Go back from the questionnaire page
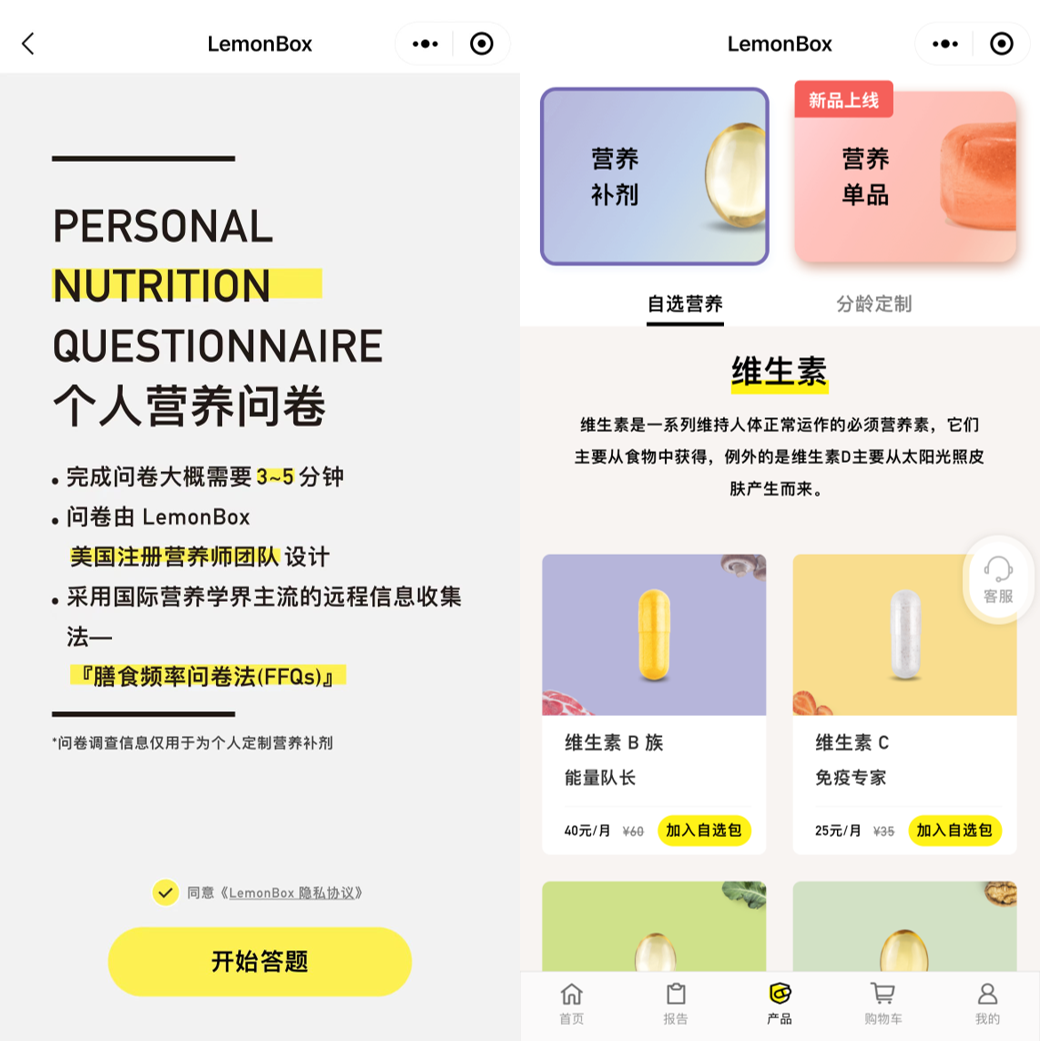 tap(28, 44)
